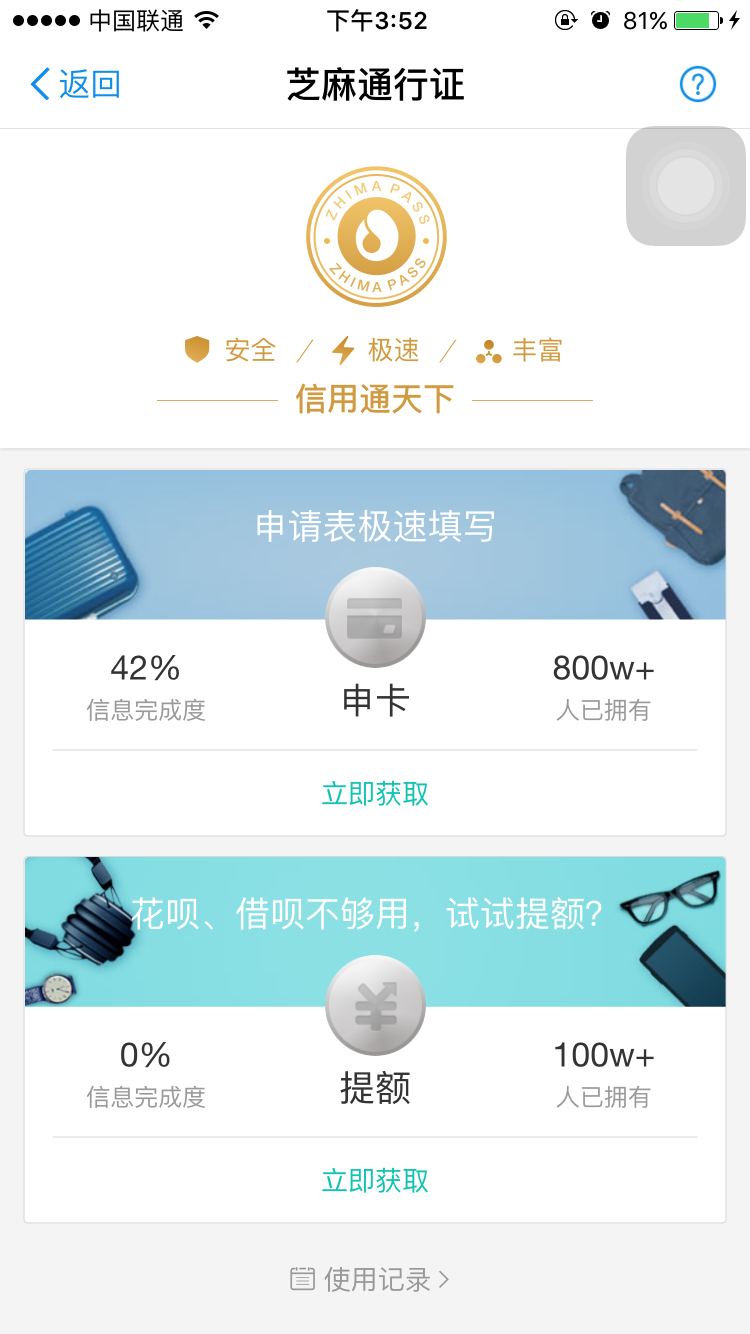Tap 立即获取 under 申卡
The width and height of the screenshot is (750, 1334).
pos(375,793)
